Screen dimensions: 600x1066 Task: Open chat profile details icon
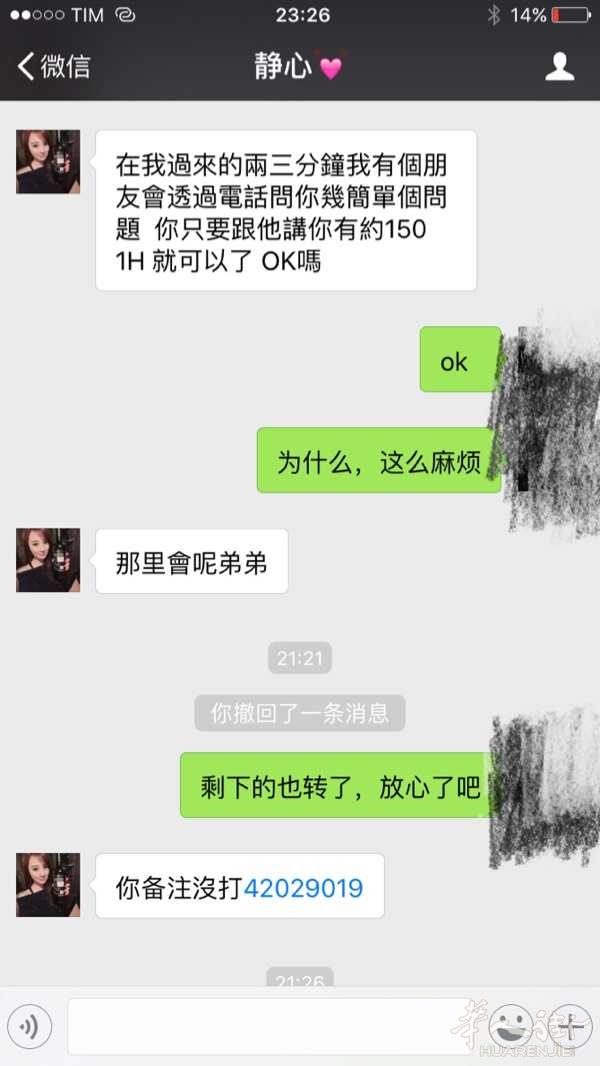(560, 67)
